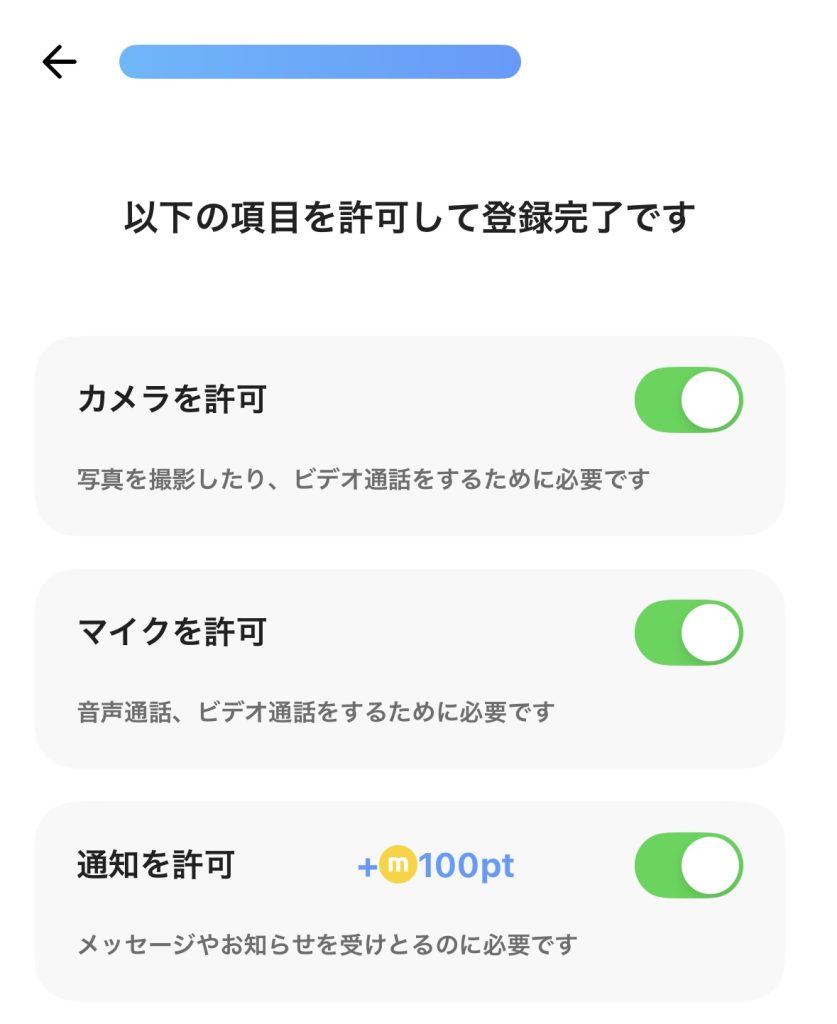Turn off the 通知を許可 switch
Image resolution: width=837 pixels, height=1024 pixels.
(688, 865)
